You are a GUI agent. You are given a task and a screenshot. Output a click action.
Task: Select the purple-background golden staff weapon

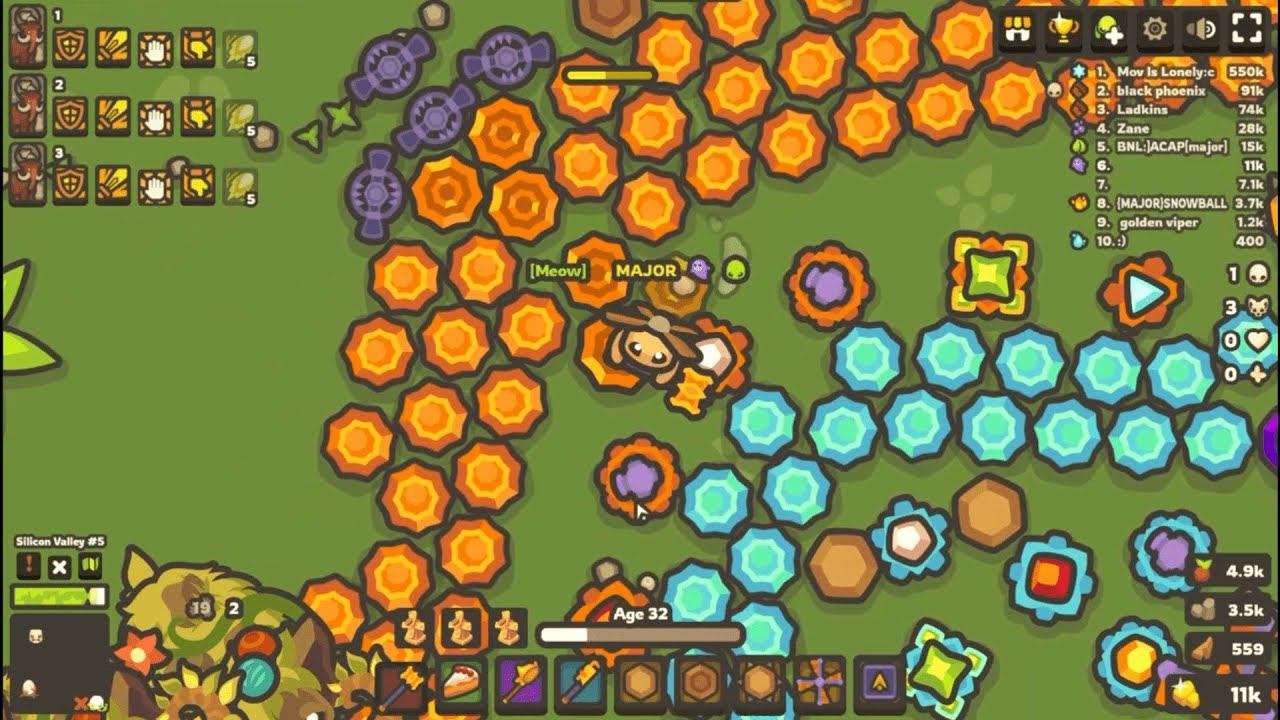520,685
